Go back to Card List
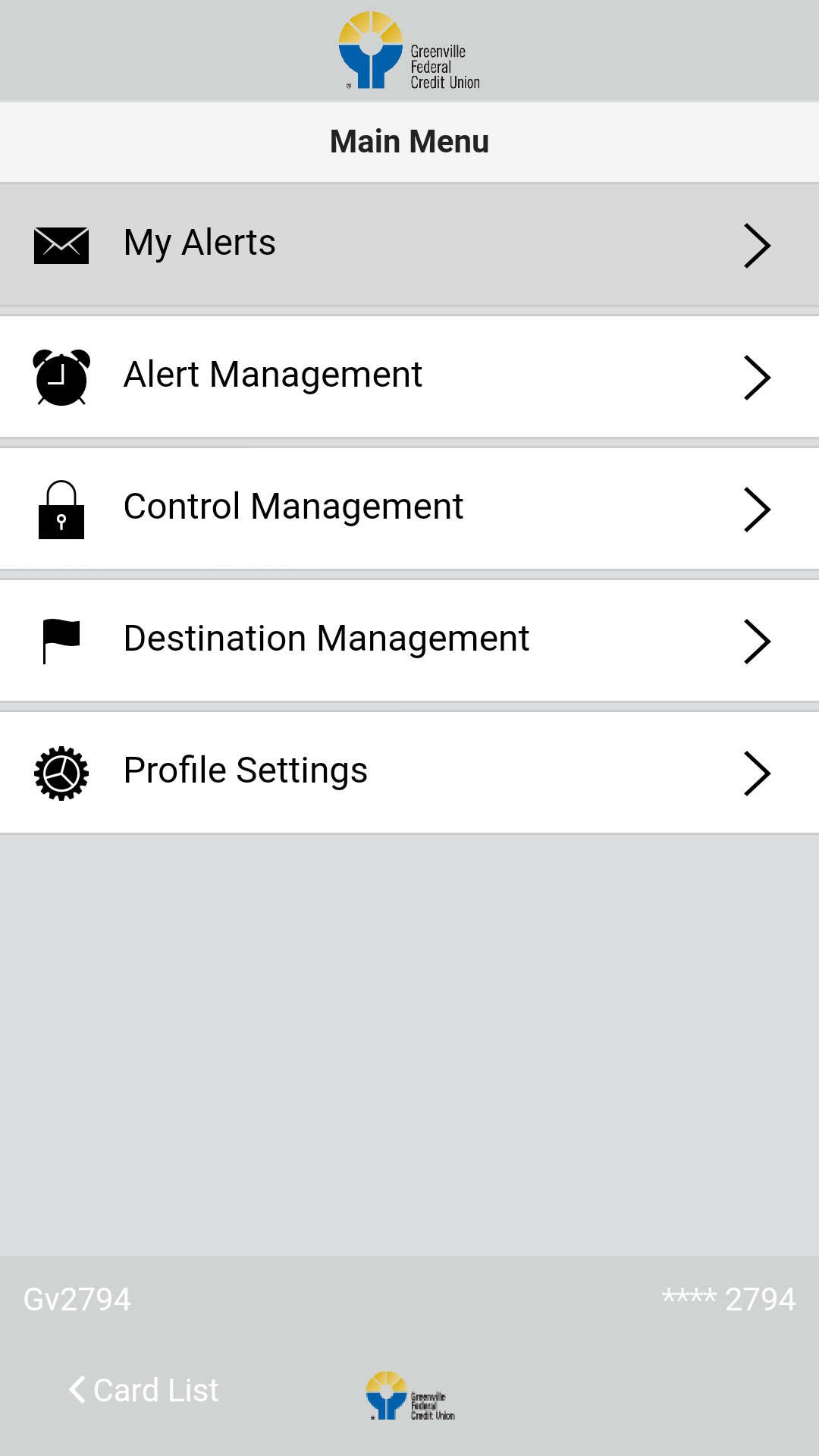The image size is (819, 1456). click(x=144, y=1390)
